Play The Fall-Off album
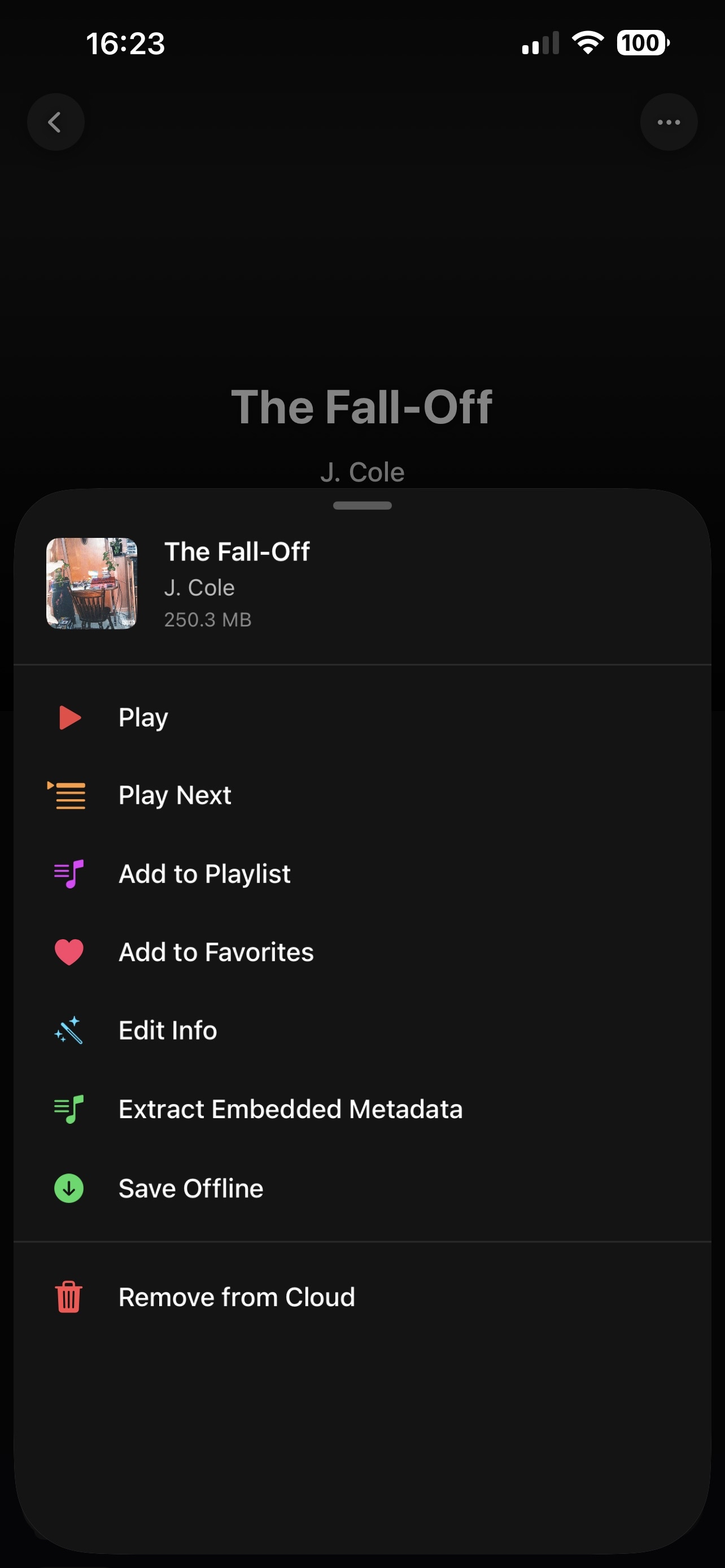This screenshot has height=1568, width=725. [143, 717]
